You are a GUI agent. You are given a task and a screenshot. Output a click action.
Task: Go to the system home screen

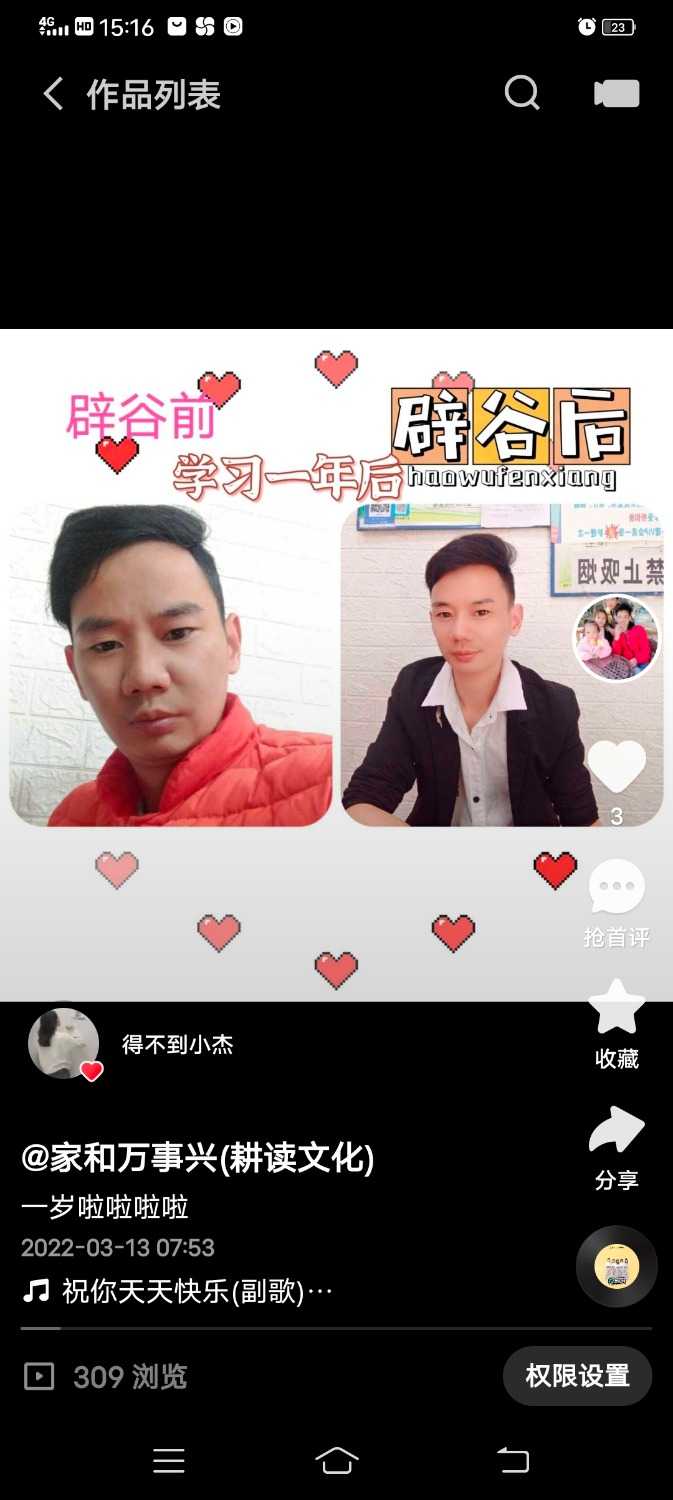click(337, 1460)
